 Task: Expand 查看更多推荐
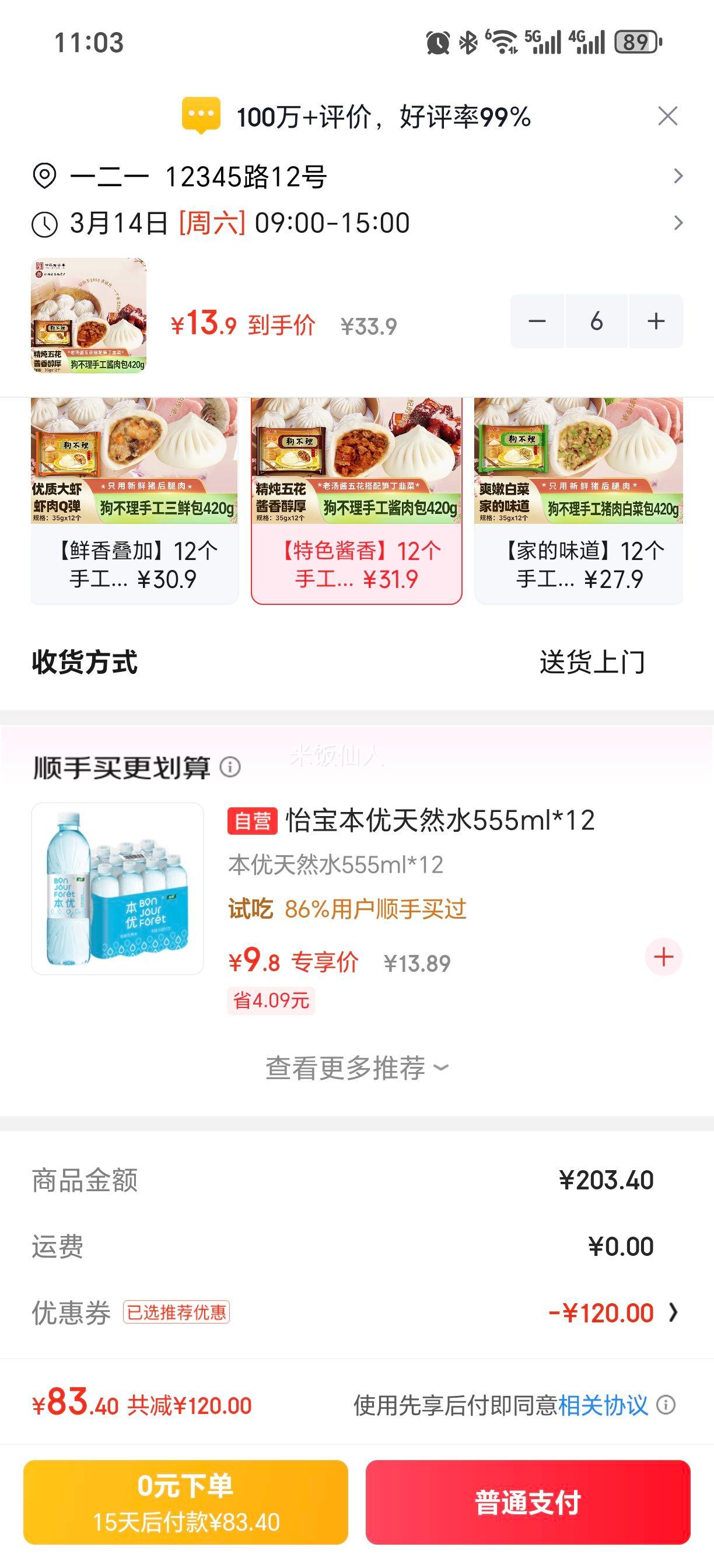pos(356,1067)
